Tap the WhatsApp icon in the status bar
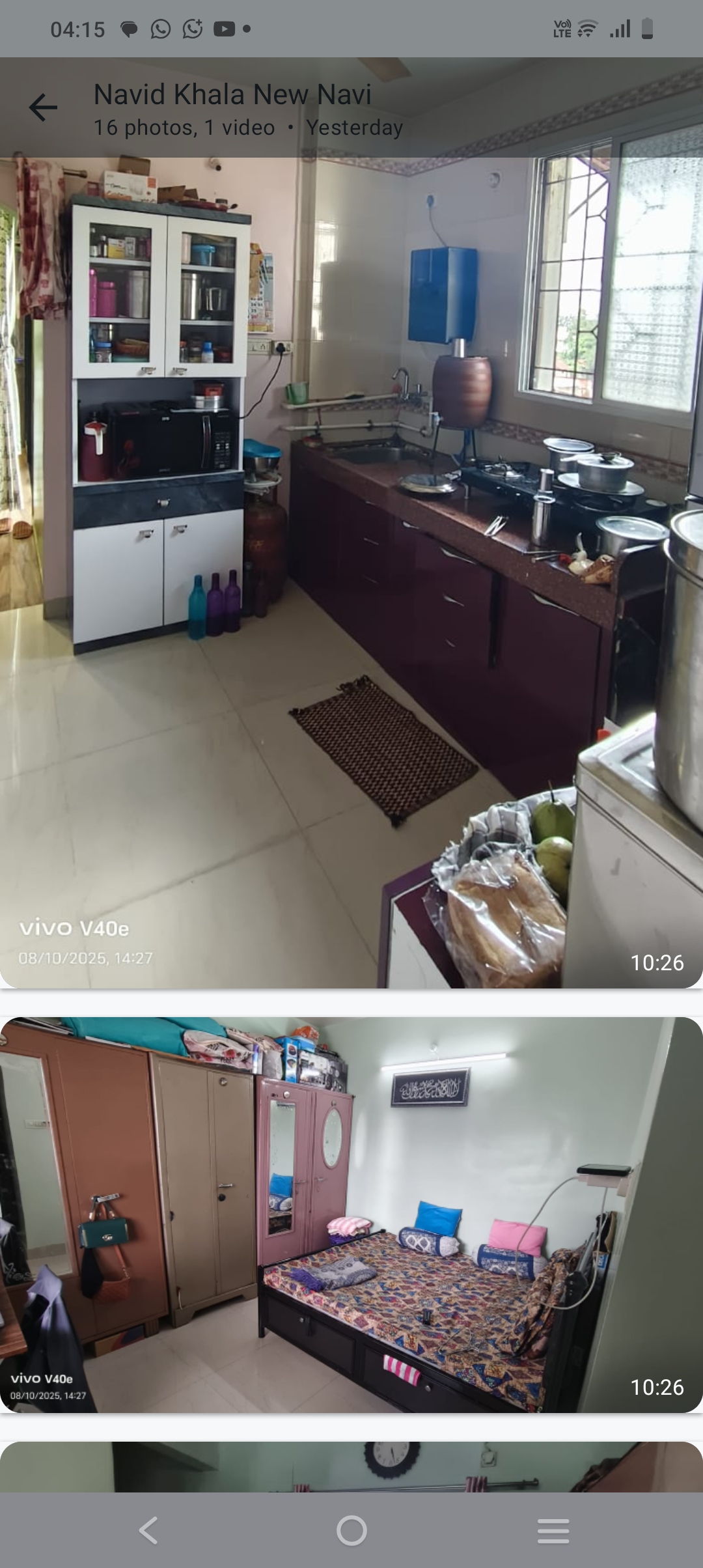 [161, 29]
